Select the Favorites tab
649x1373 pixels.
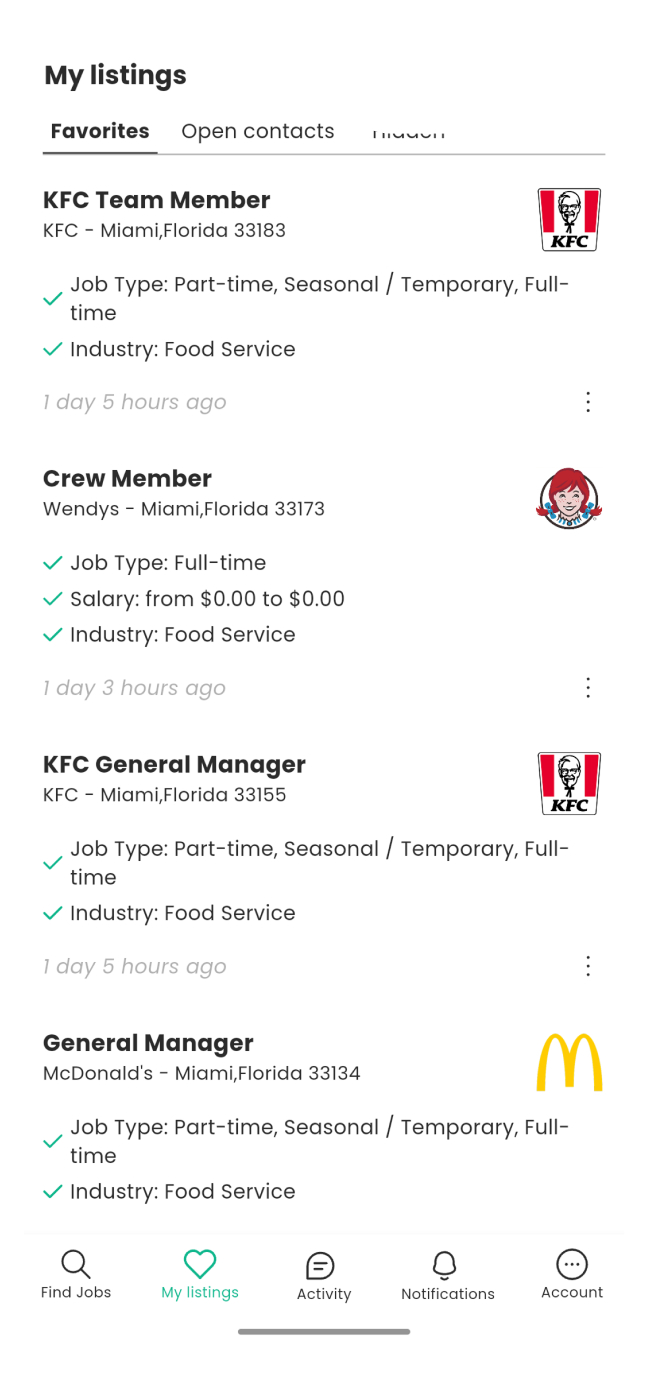(100, 131)
